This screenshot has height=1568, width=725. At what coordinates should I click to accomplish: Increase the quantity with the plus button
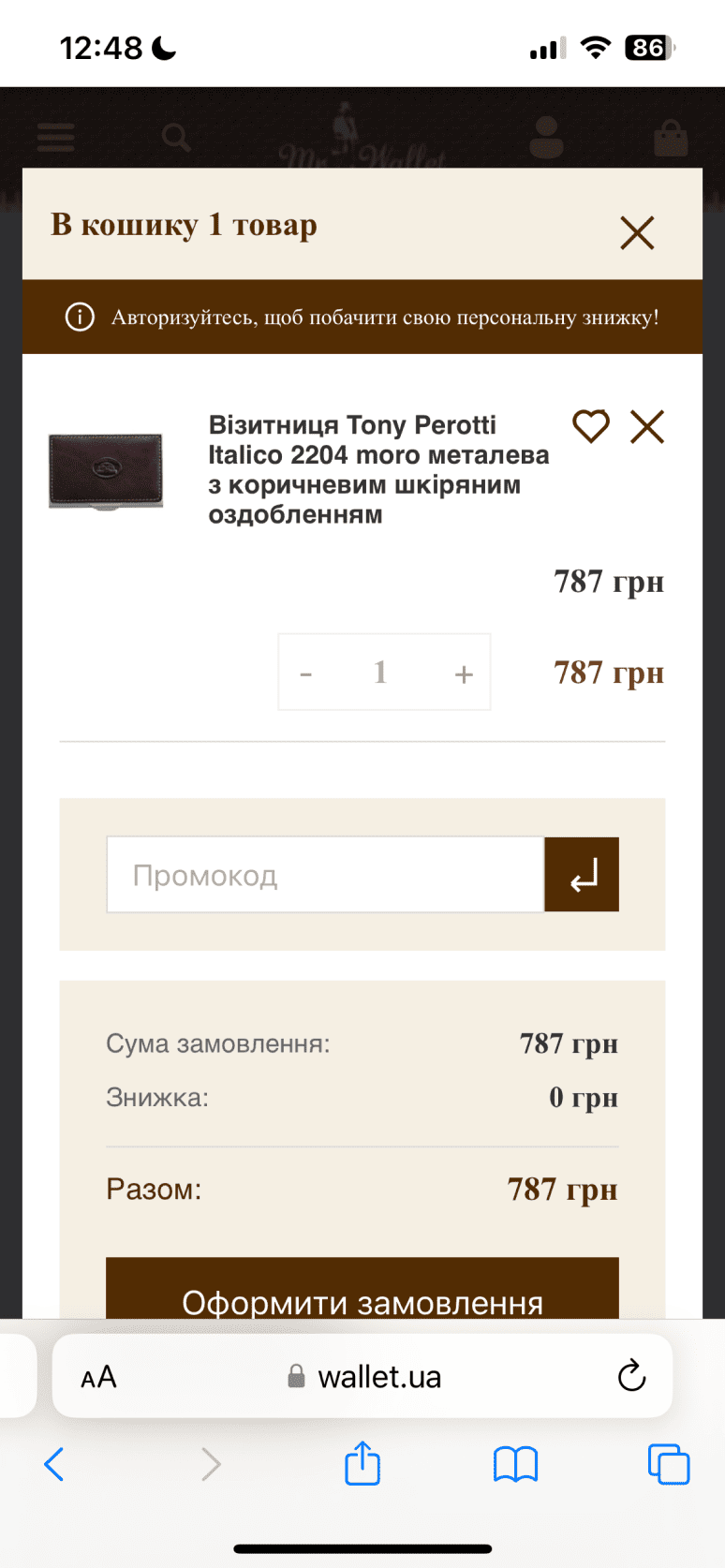click(464, 673)
